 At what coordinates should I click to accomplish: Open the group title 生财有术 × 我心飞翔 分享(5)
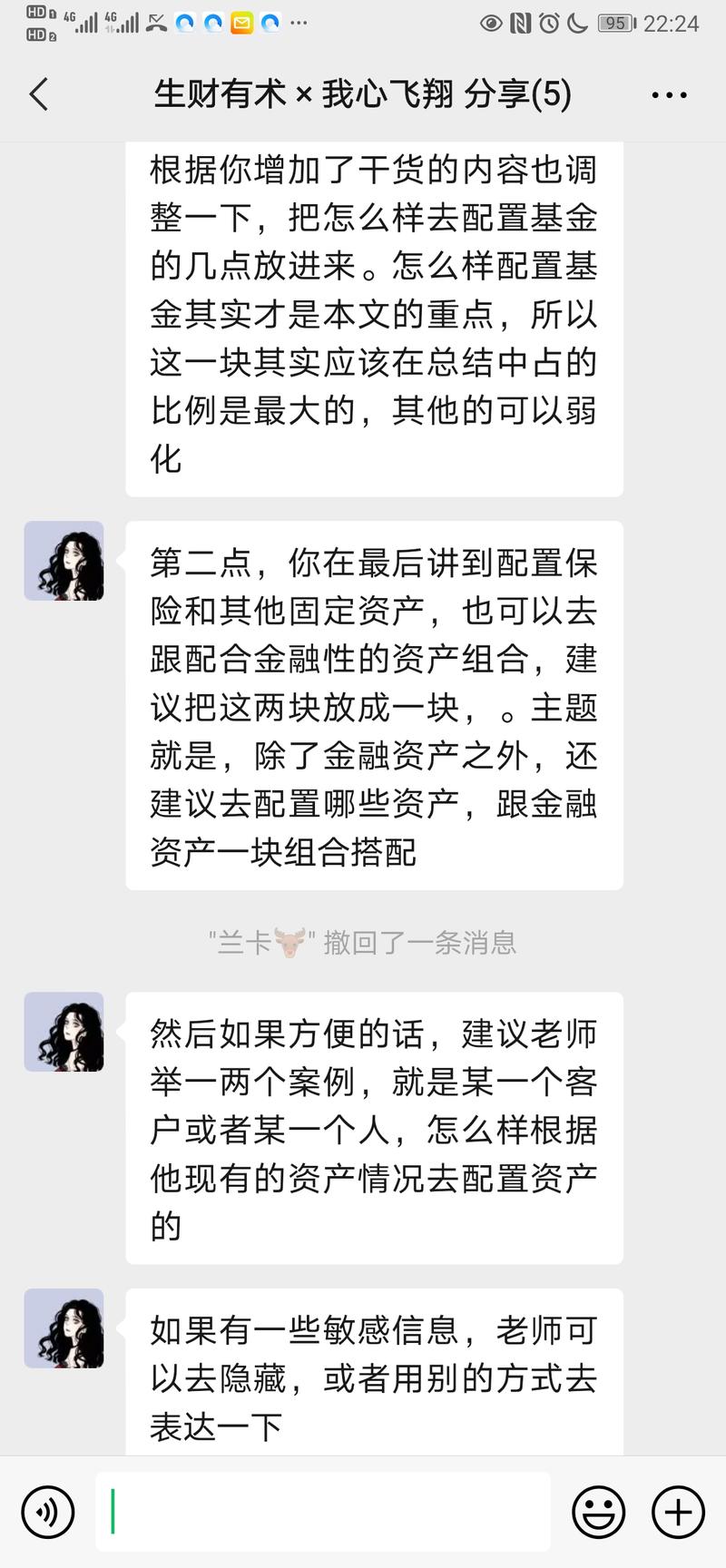click(x=361, y=93)
